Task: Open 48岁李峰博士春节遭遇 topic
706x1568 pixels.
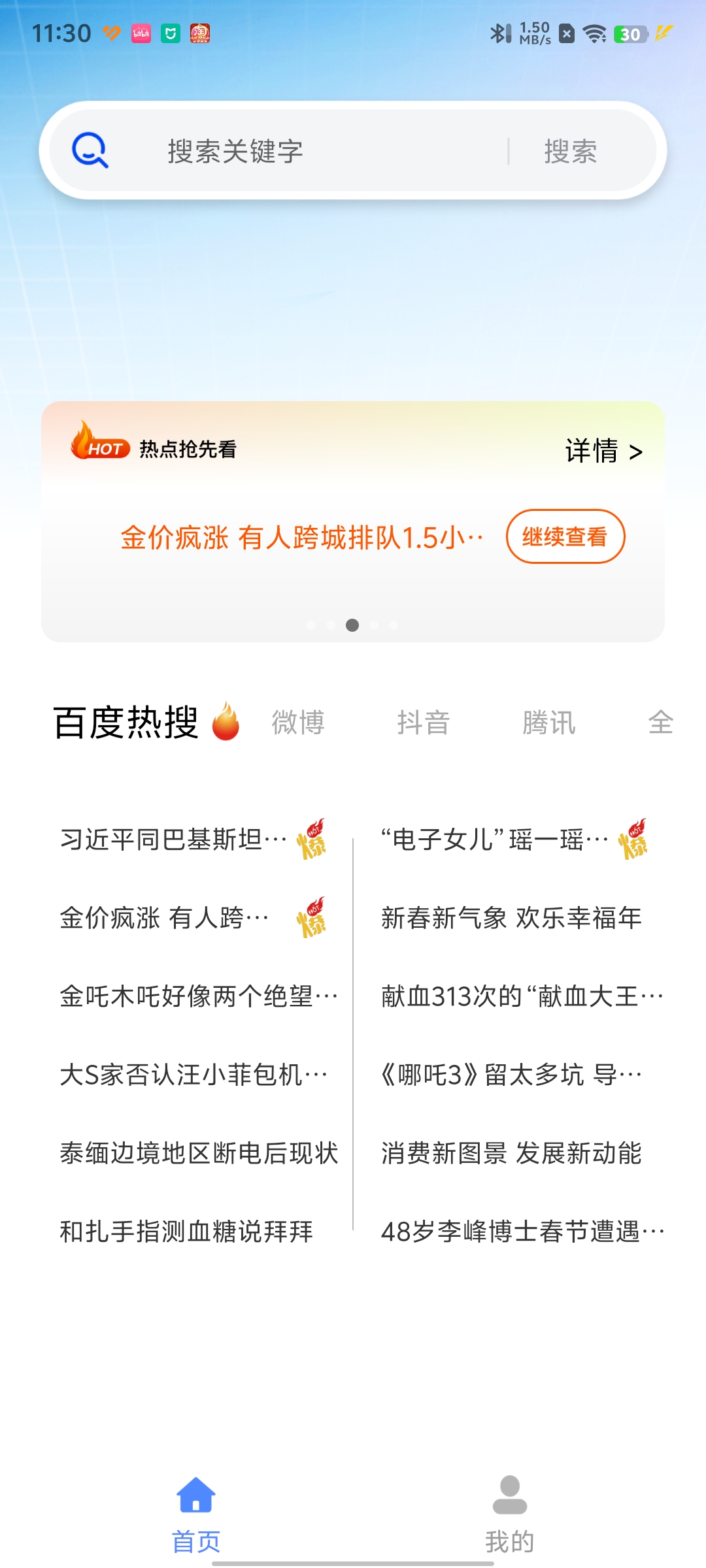Action: [x=522, y=1232]
